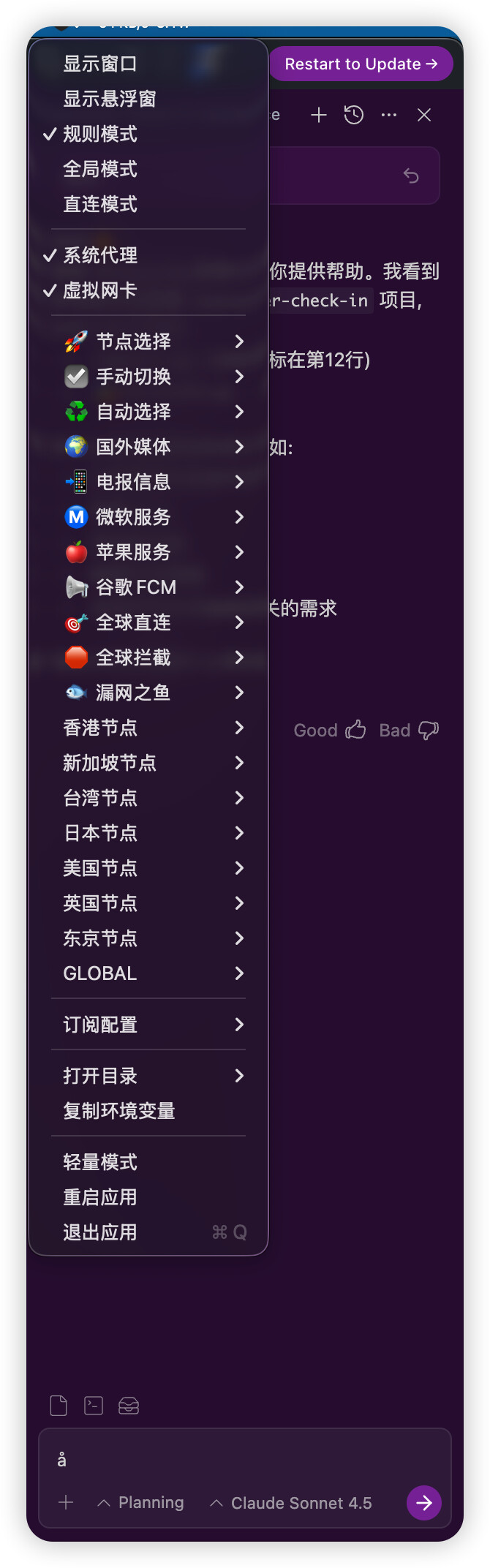Expand the 节点选择 submenu
490x1568 pixels.
pos(148,342)
